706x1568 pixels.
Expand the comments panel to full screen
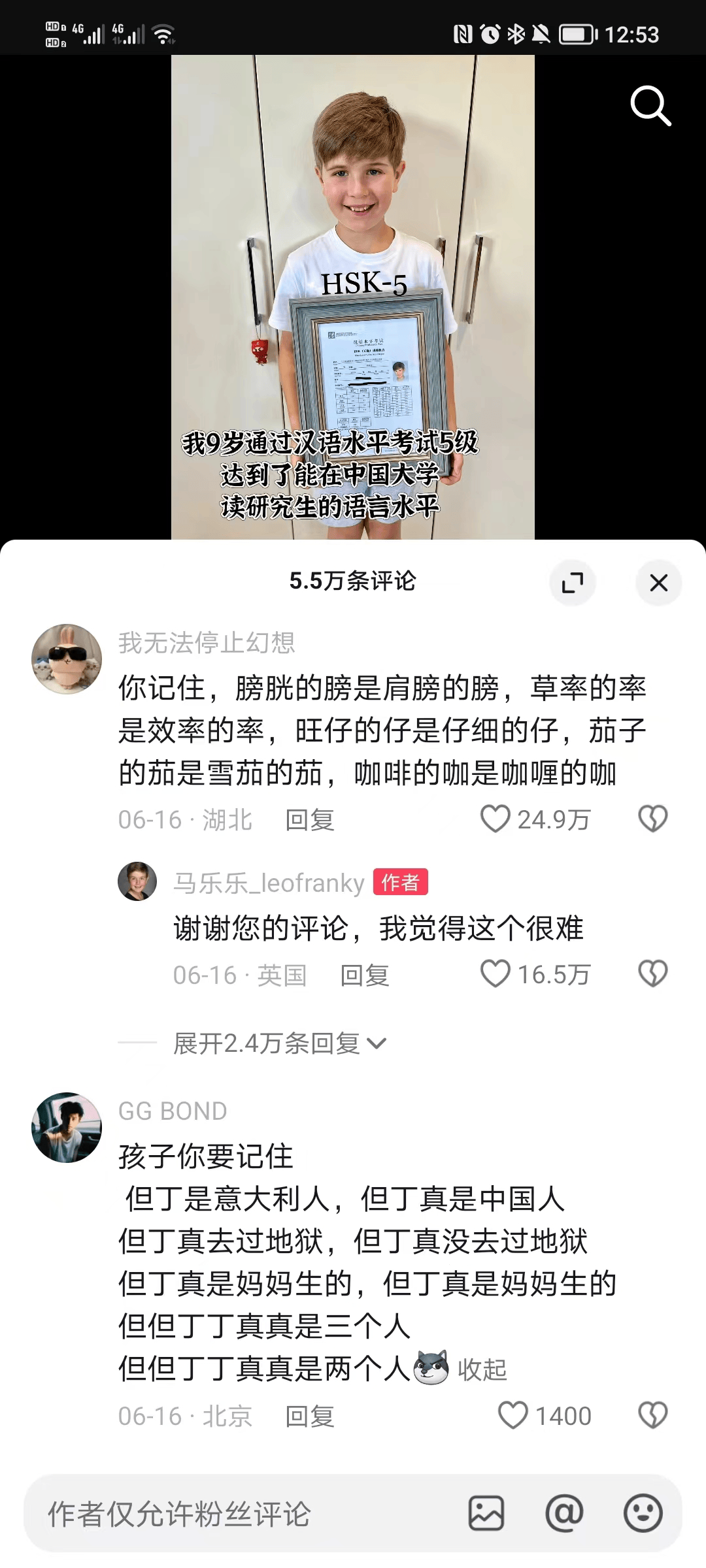(x=573, y=582)
